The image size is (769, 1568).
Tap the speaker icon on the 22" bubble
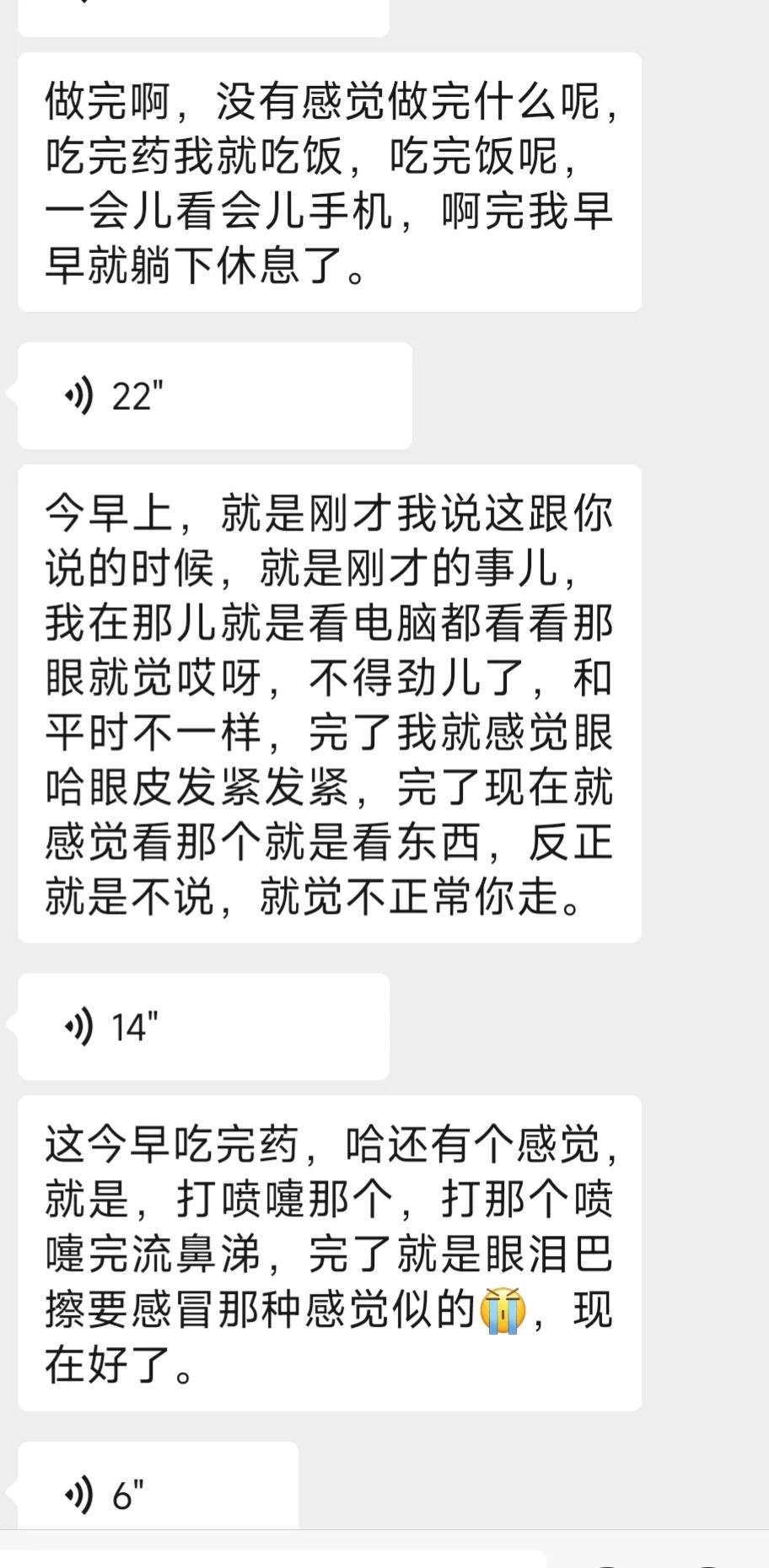[x=78, y=395]
